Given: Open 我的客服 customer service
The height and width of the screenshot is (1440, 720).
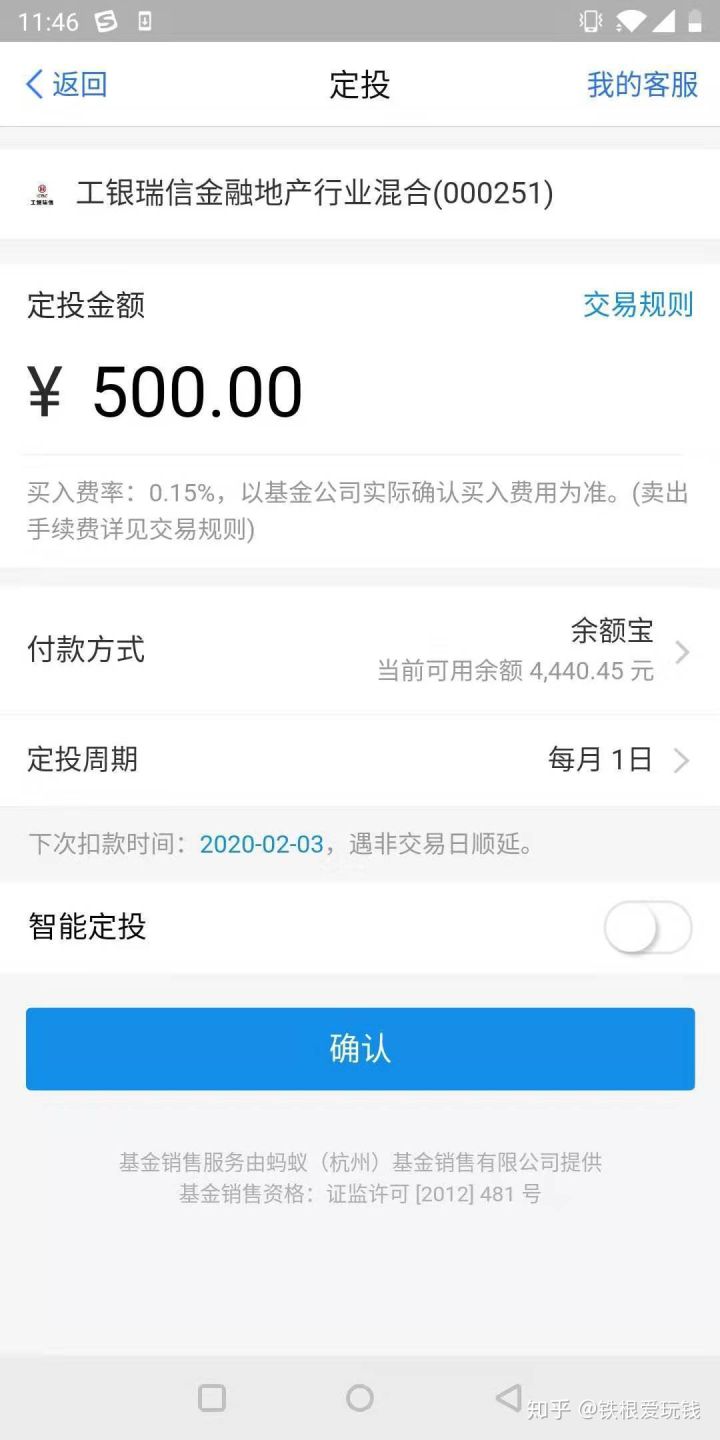Looking at the screenshot, I should tap(641, 84).
